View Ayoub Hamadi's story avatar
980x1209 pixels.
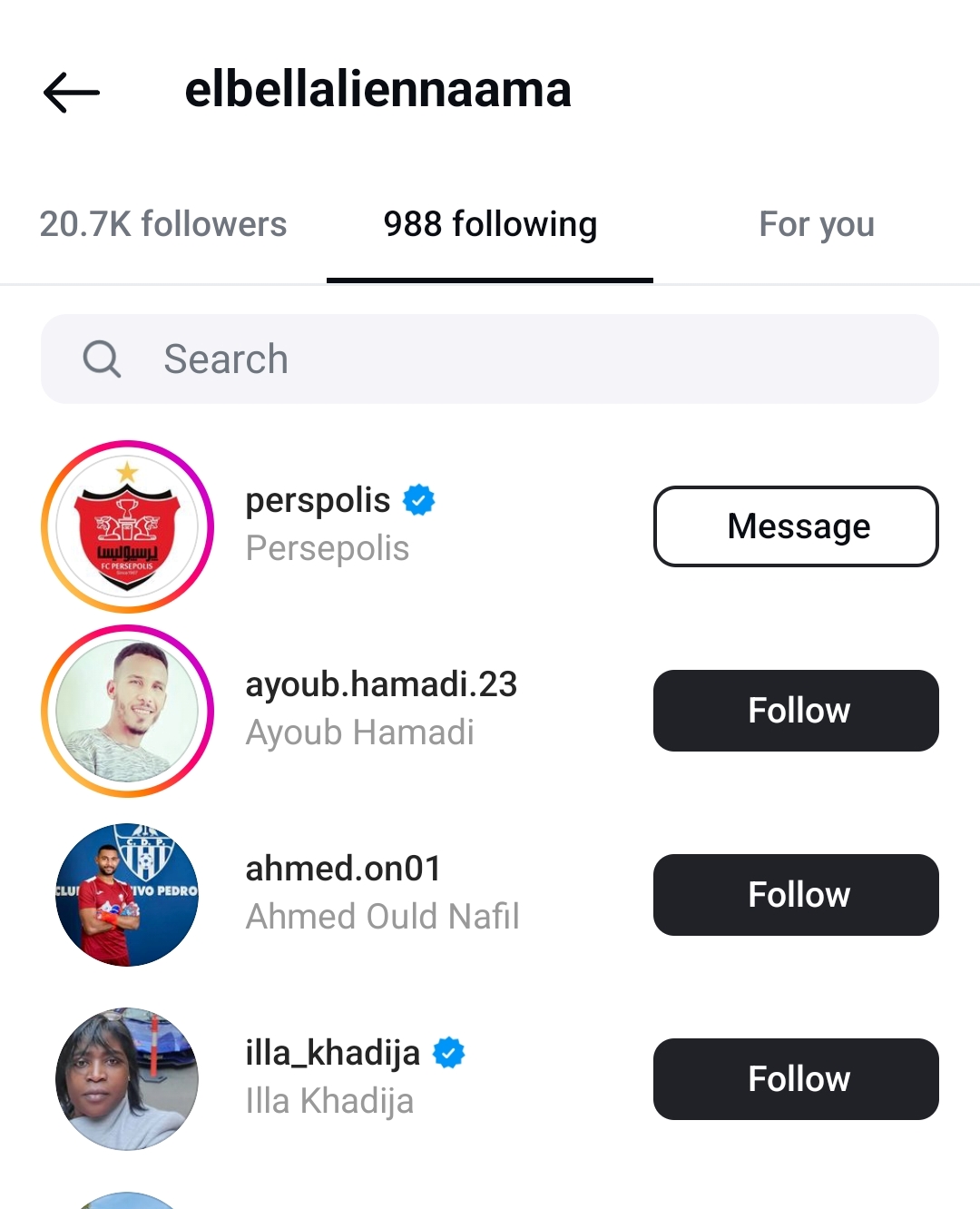click(x=127, y=711)
